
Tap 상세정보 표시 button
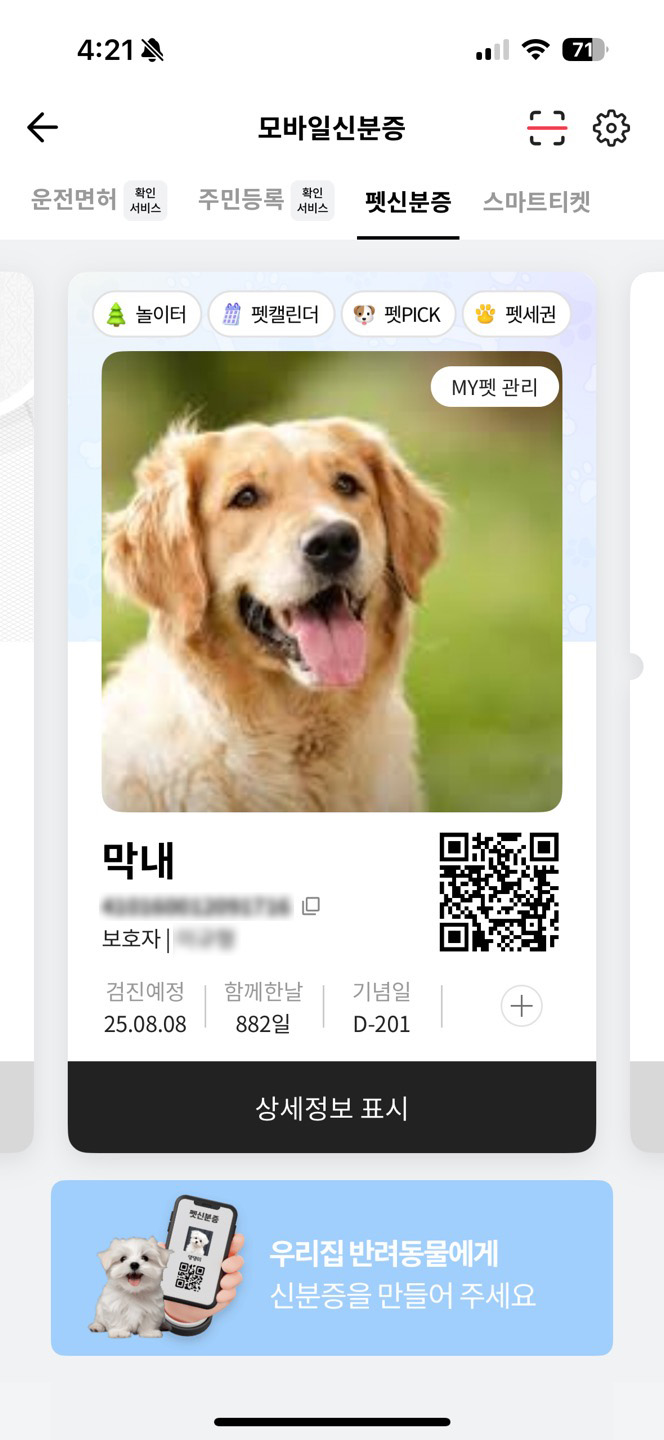(x=332, y=1108)
